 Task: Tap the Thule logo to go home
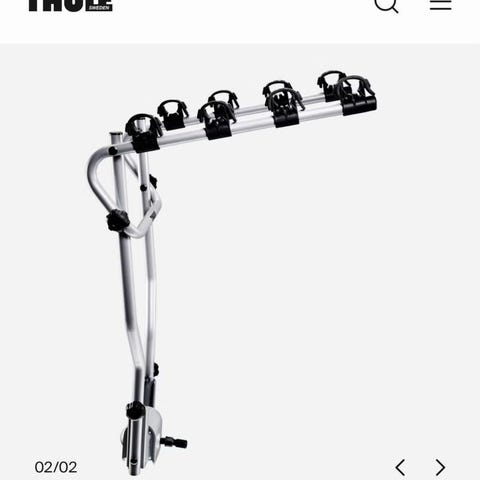(70, 5)
